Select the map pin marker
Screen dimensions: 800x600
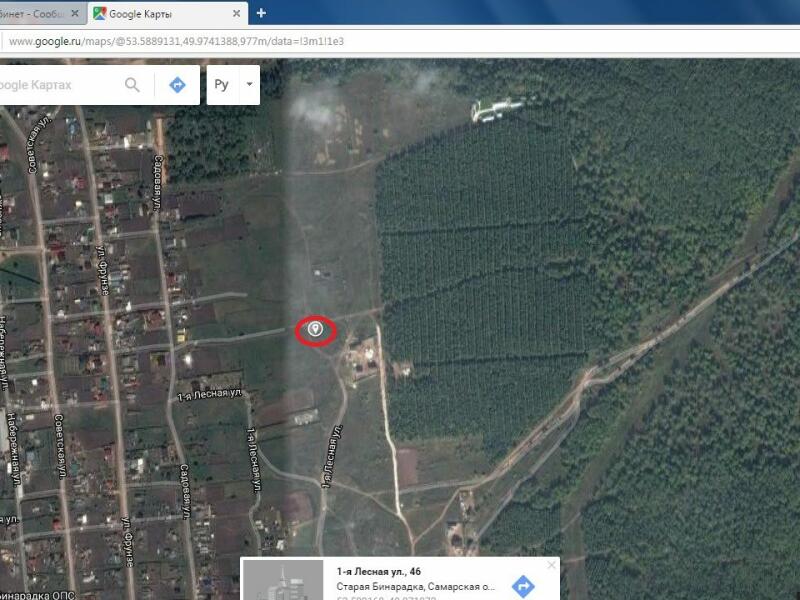click(x=316, y=328)
